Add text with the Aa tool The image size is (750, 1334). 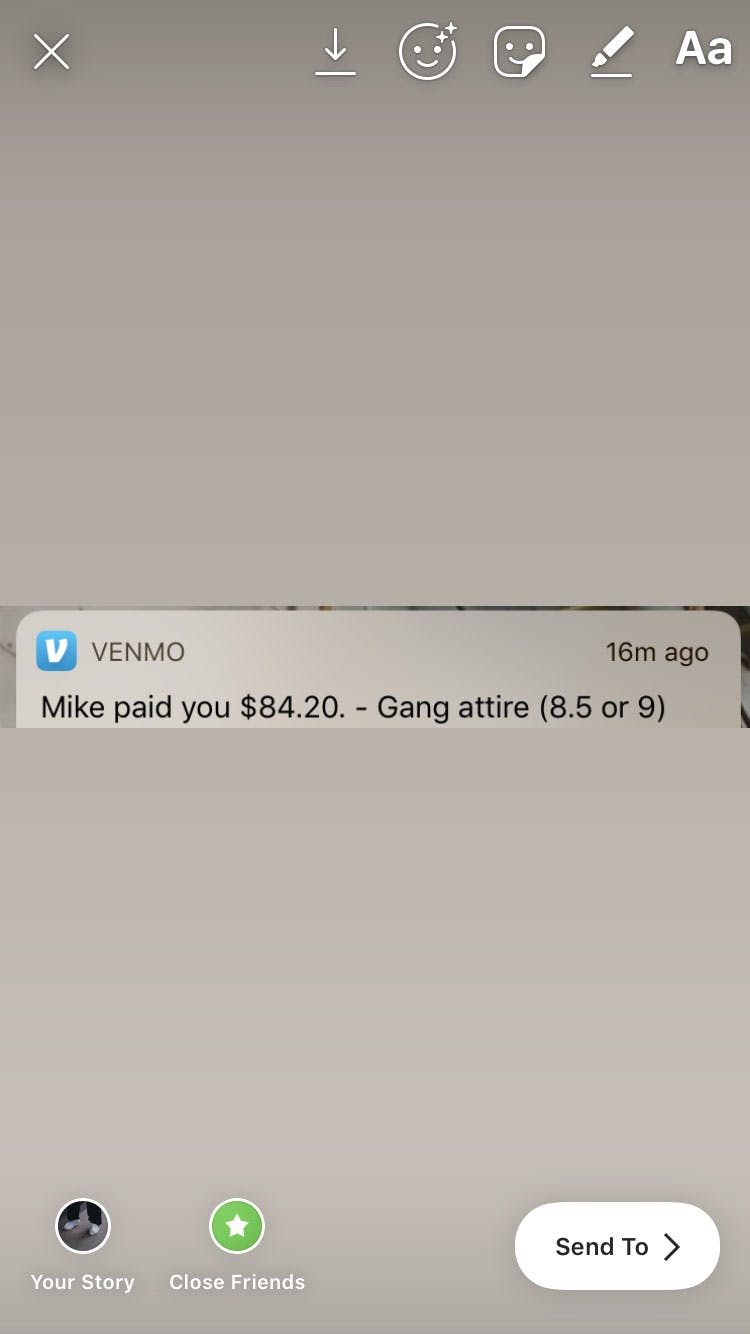tap(703, 49)
